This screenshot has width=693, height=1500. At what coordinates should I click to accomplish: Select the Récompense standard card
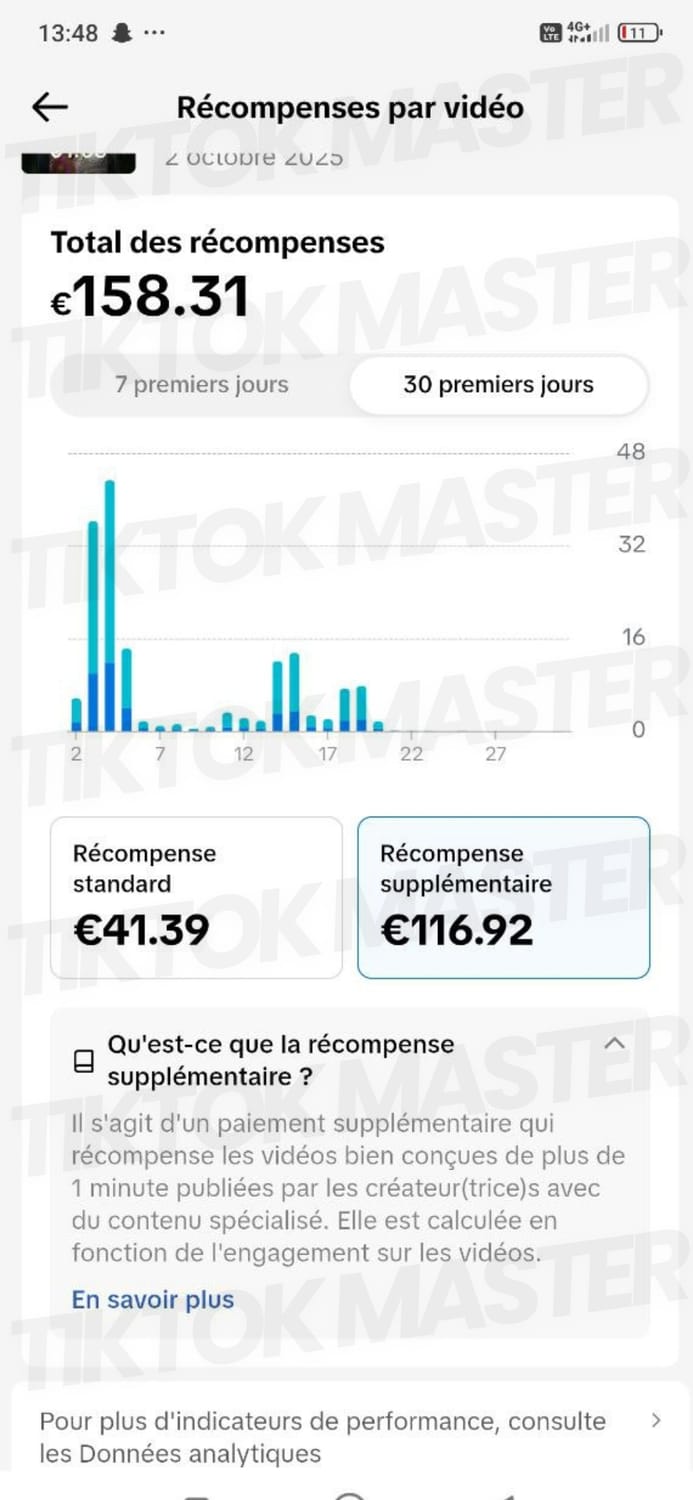click(196, 897)
